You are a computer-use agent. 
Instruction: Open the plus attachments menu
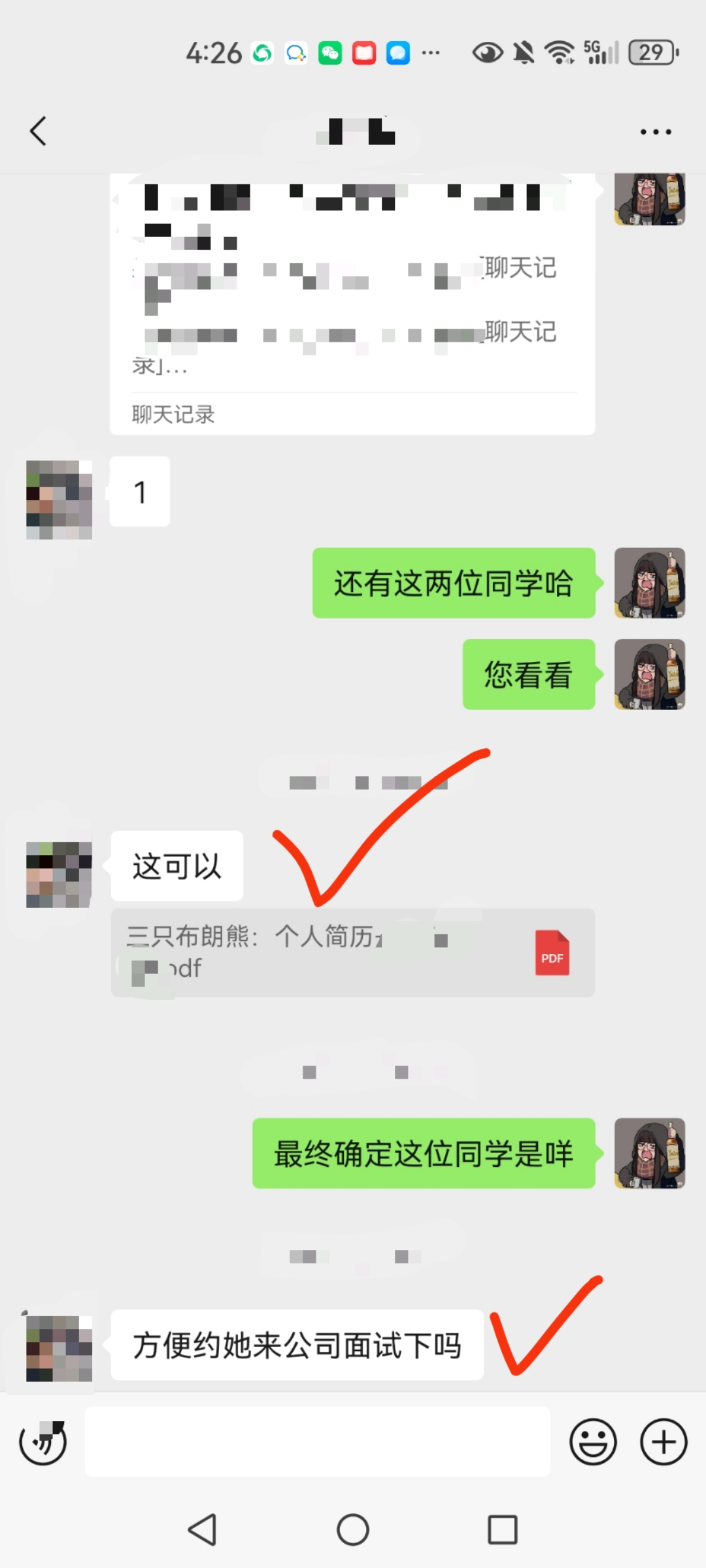click(663, 1441)
